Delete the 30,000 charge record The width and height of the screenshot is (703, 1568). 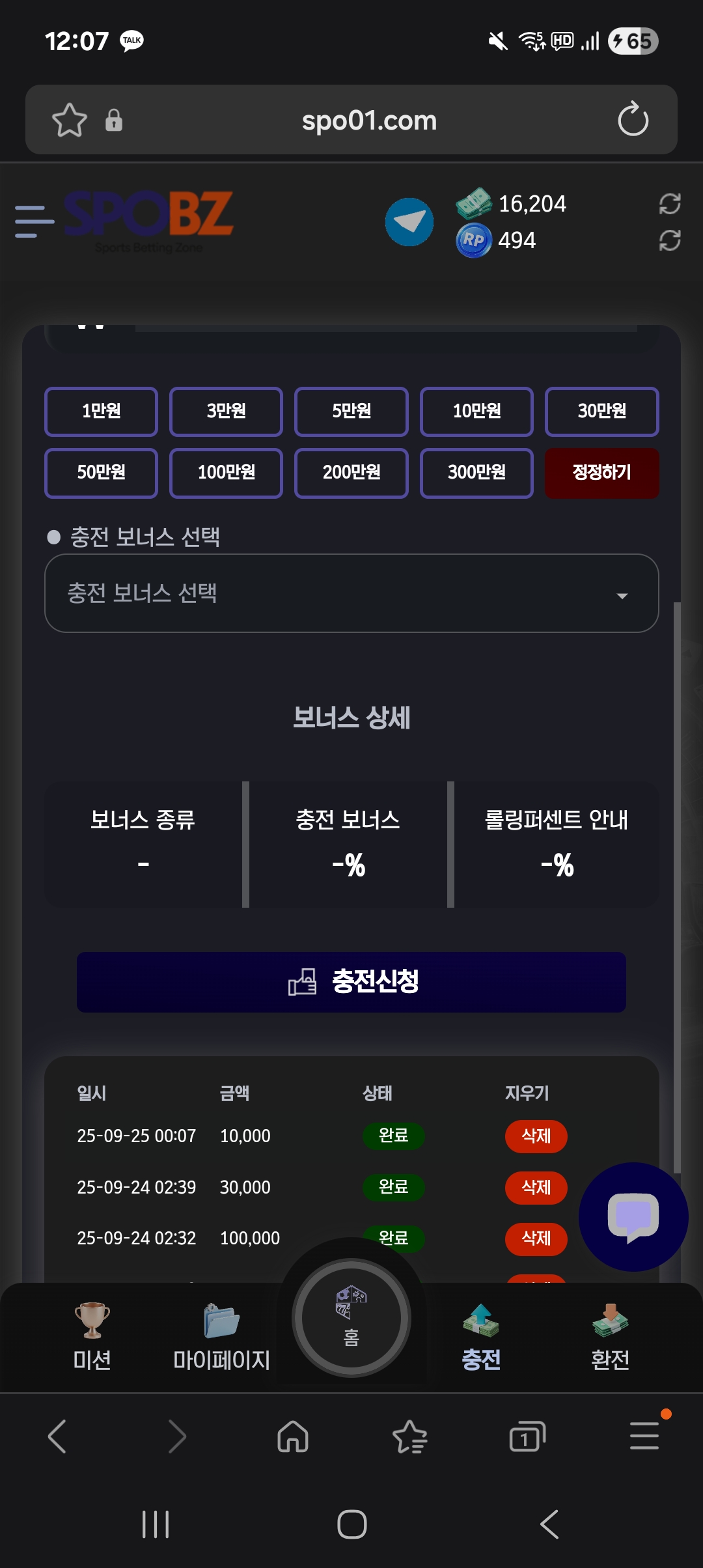(536, 1187)
